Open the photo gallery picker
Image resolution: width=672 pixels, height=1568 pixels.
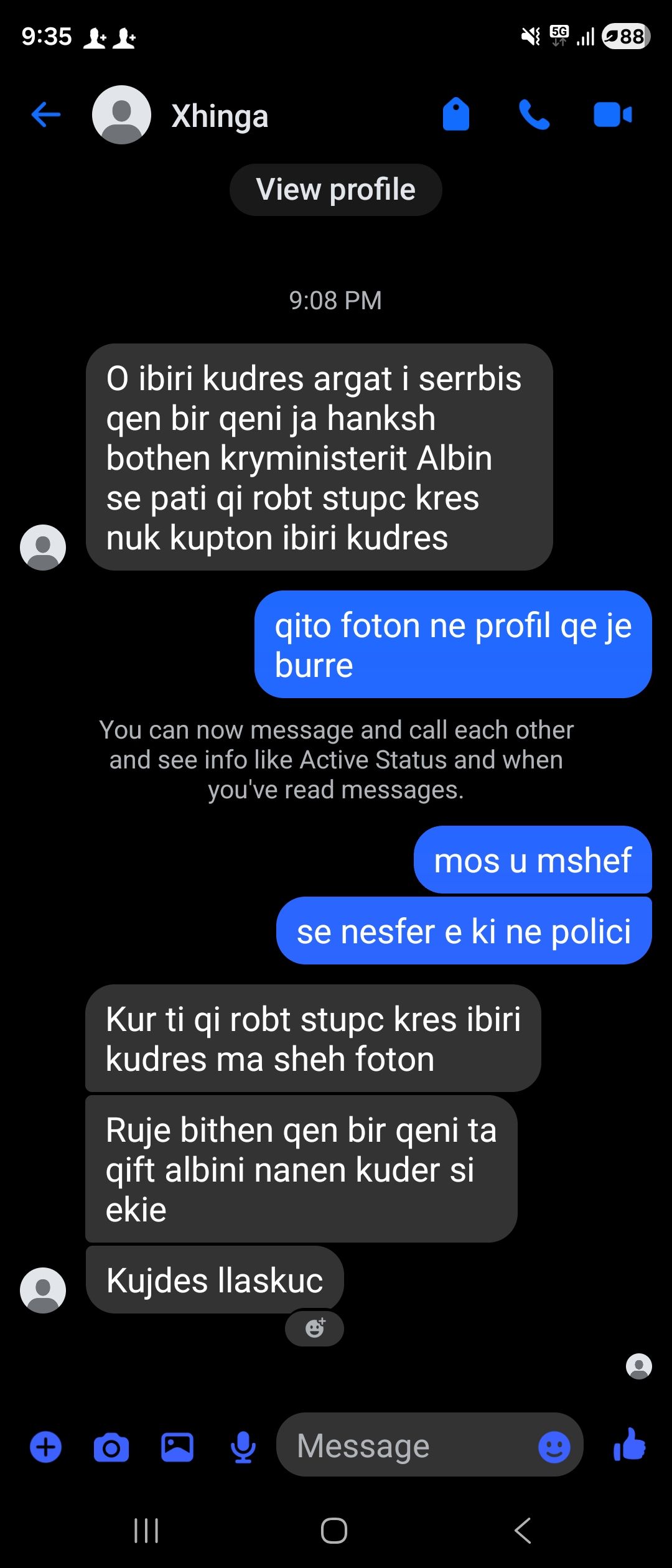[177, 1447]
